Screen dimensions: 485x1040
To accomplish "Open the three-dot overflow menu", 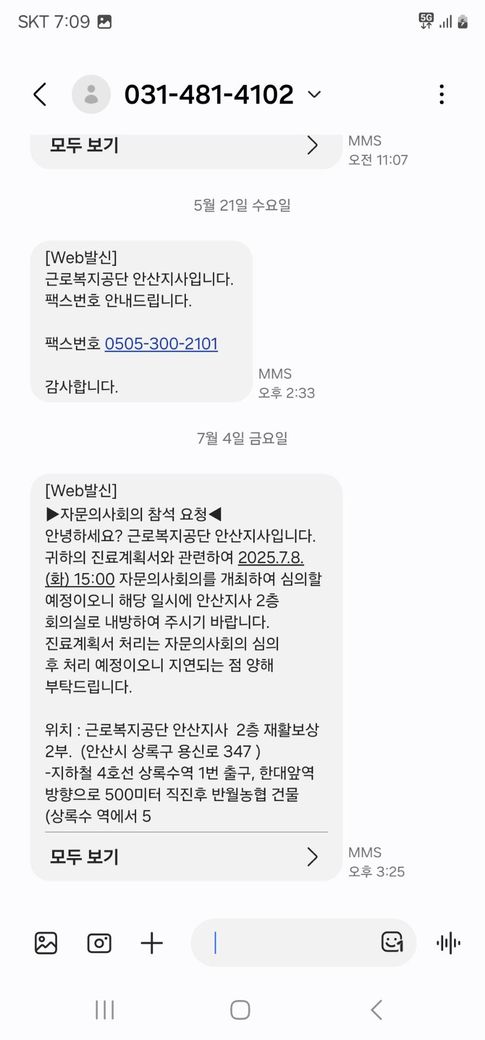I will click(x=442, y=95).
